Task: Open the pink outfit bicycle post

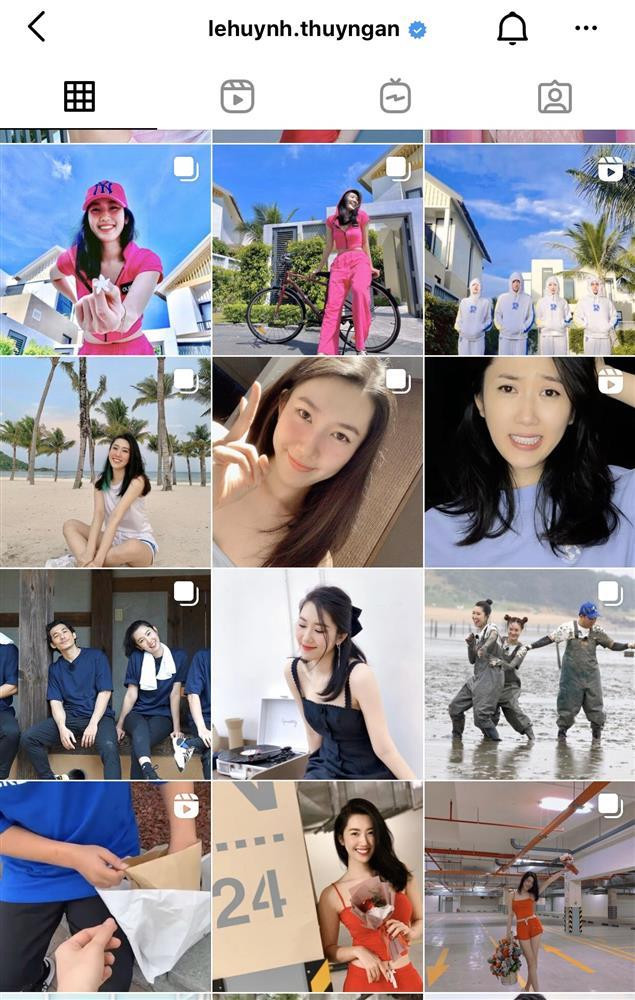Action: point(317,250)
